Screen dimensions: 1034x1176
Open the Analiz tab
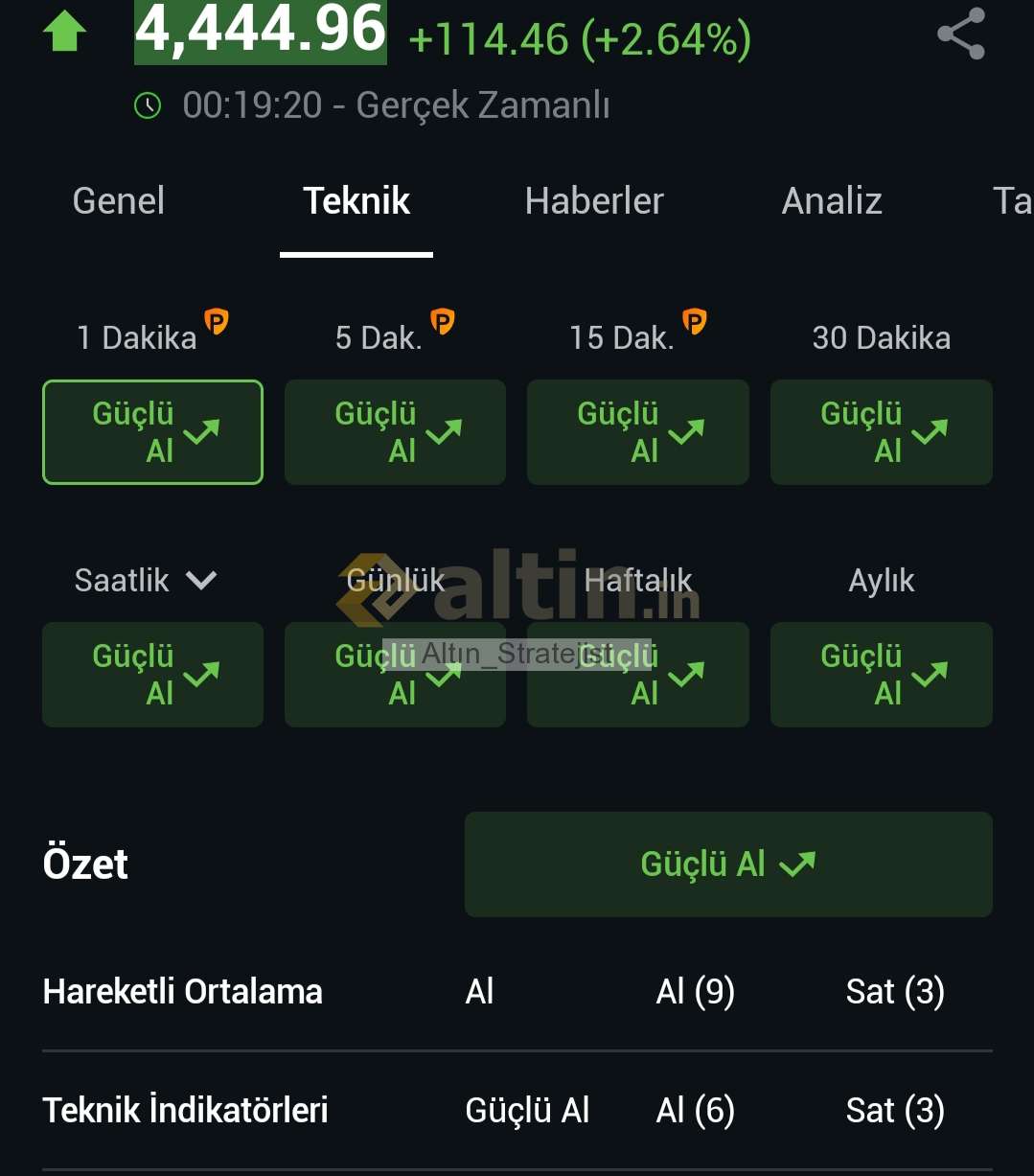coord(832,201)
